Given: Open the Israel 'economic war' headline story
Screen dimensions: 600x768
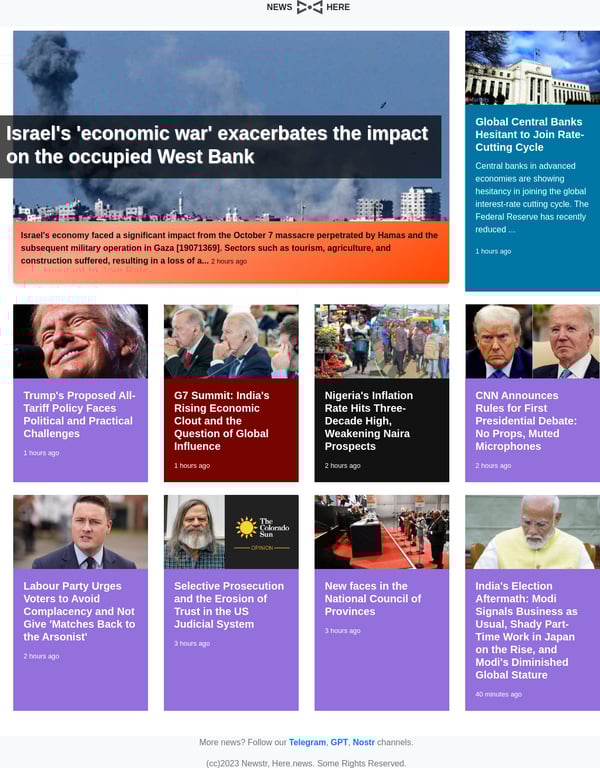Looking at the screenshot, I should click(x=217, y=145).
